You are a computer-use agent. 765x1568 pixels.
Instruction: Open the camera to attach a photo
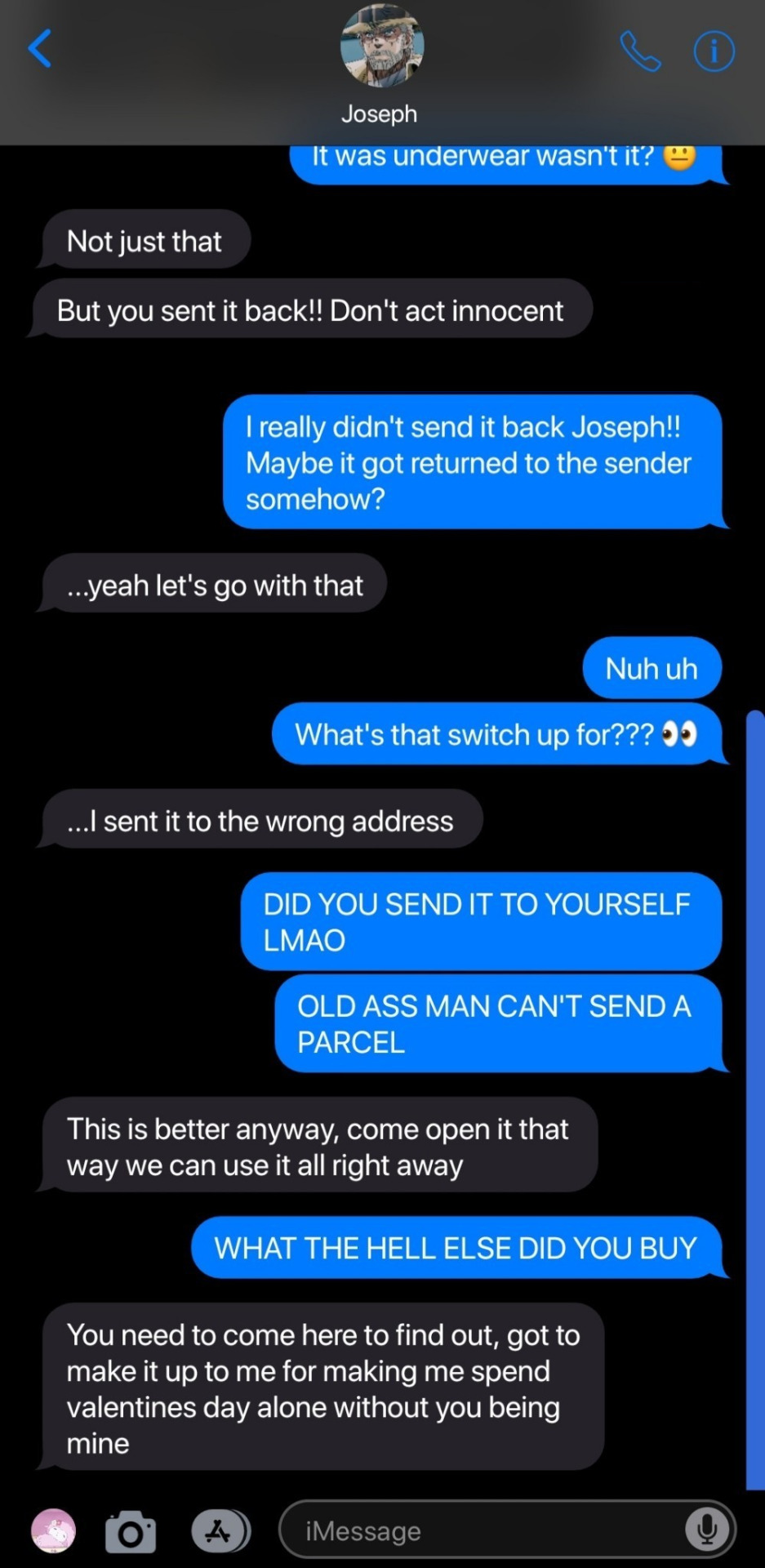131,1531
